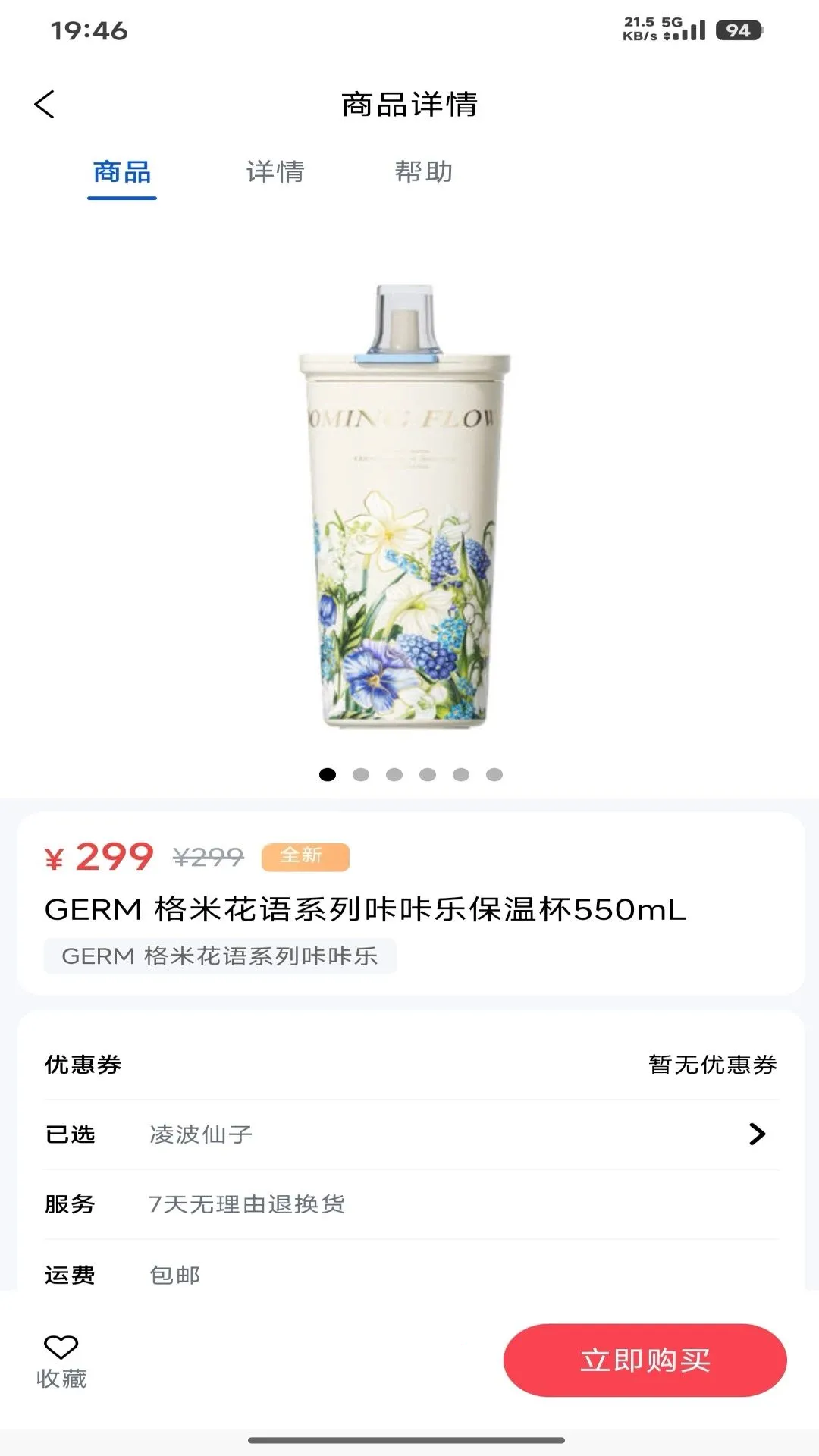This screenshot has height=1456, width=819.
Task: Go back using the top-left arrow
Action: [x=45, y=105]
